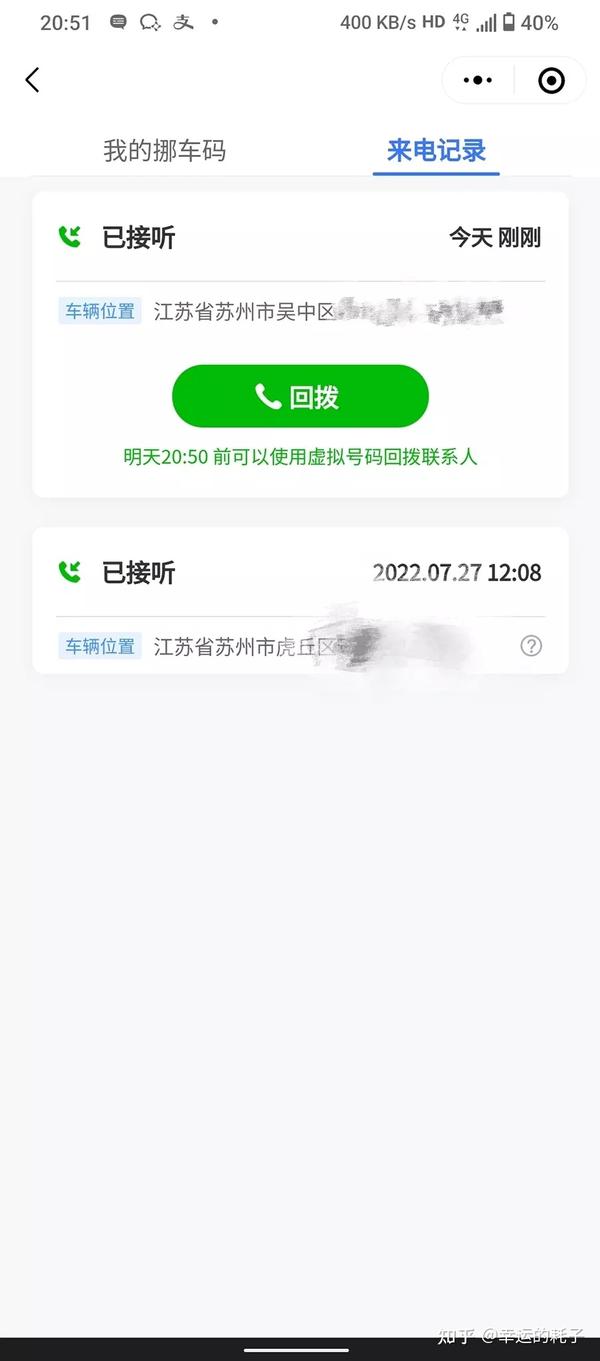Go back using the top-left arrow

click(x=32, y=80)
